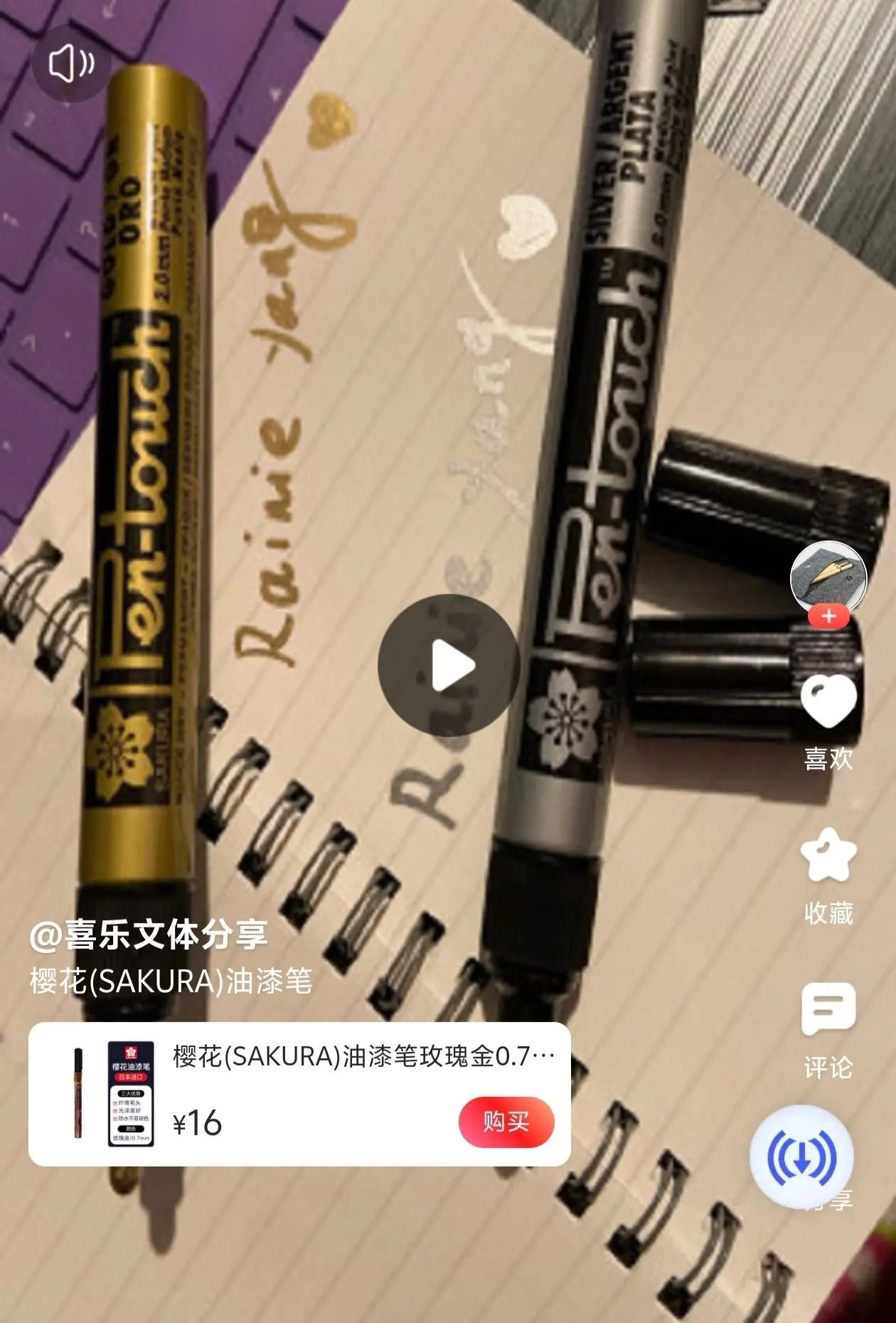Toggle the video sound
Viewport: 896px width, 1323px height.
[71, 64]
